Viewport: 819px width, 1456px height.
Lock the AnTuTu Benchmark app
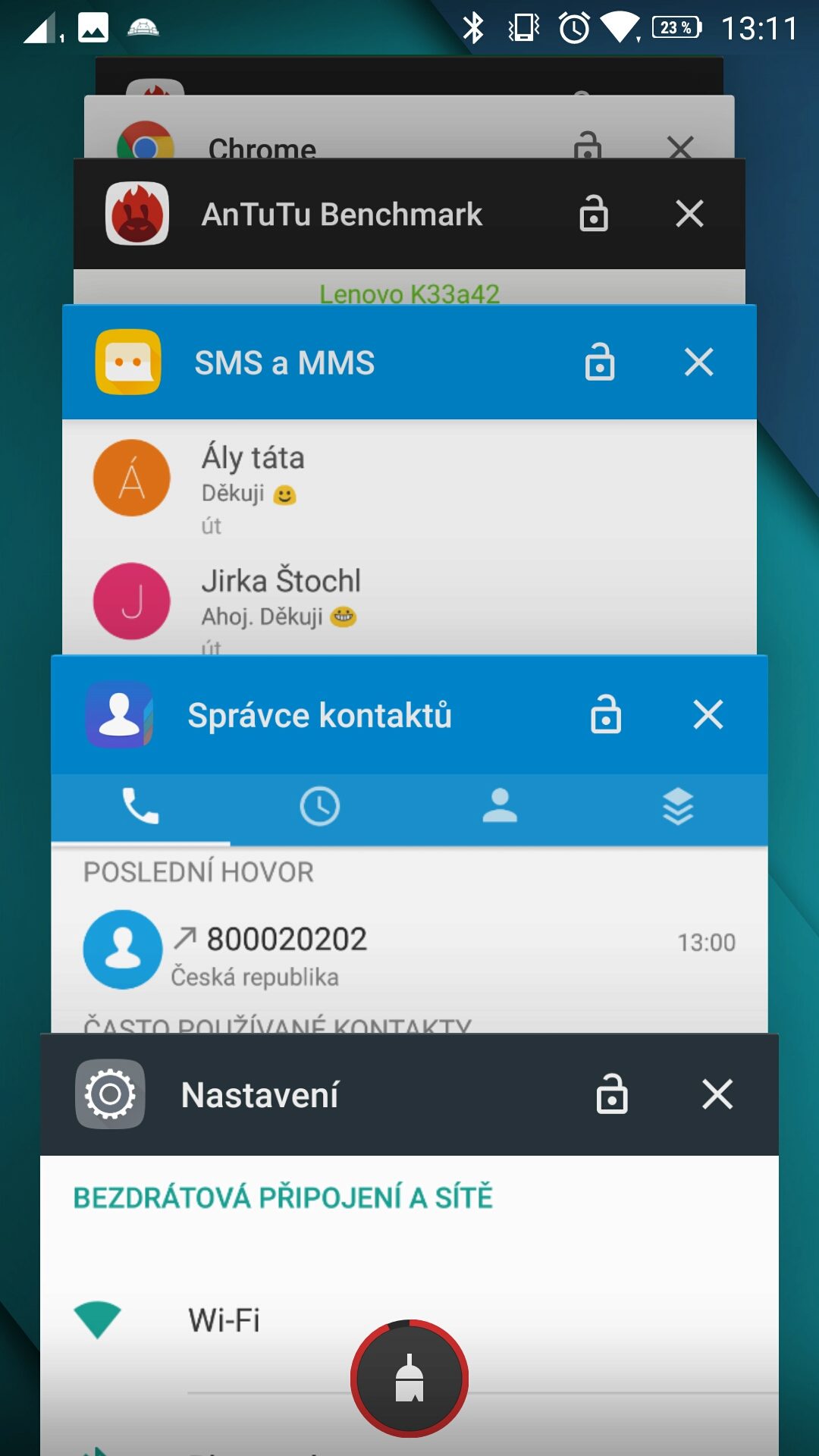coord(594,213)
